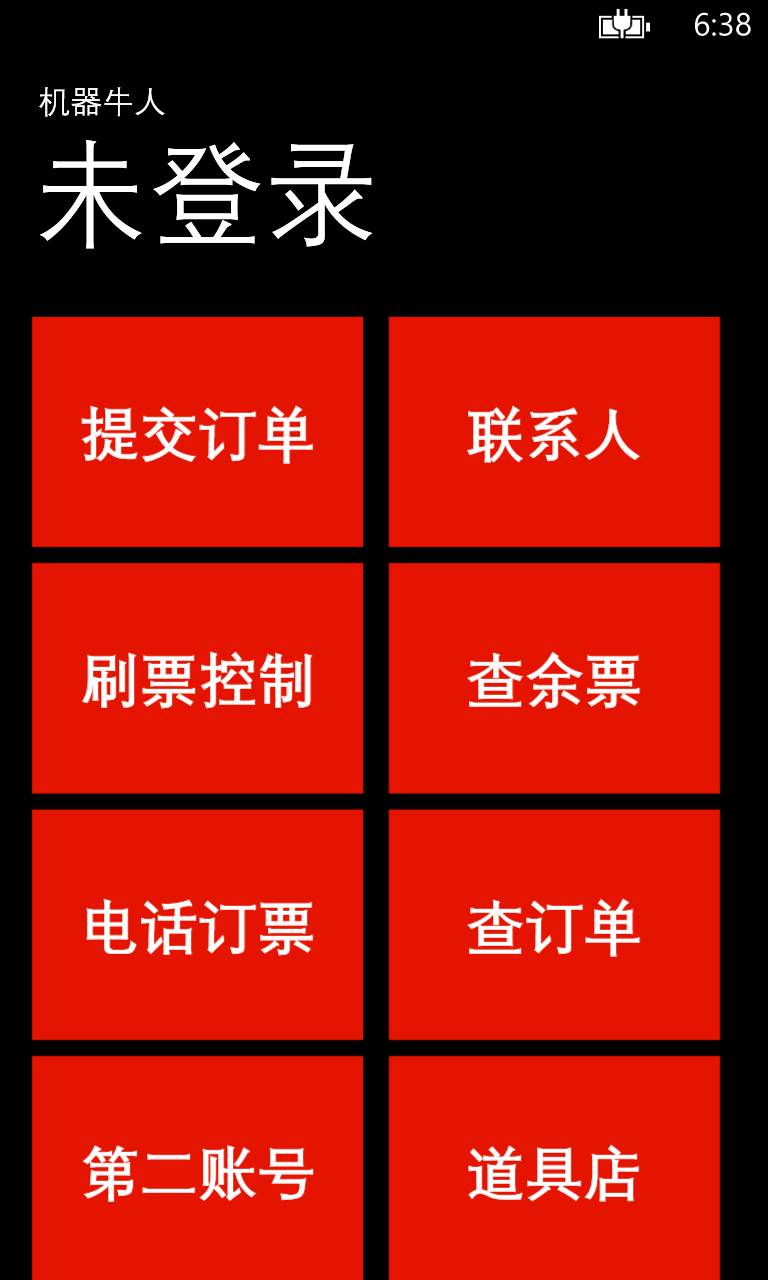Go to 查订单 to view orders

pos(553,924)
